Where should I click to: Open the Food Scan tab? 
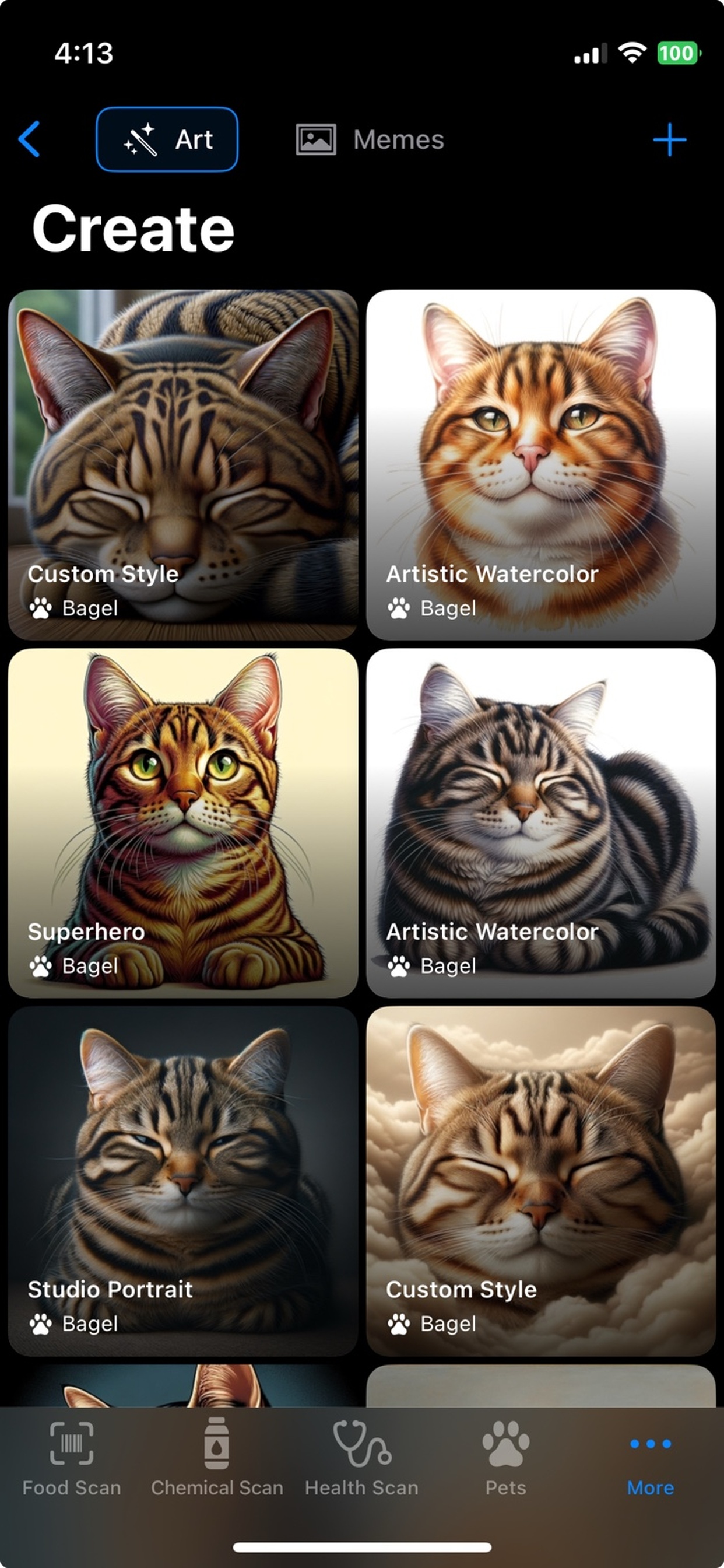(72, 1459)
